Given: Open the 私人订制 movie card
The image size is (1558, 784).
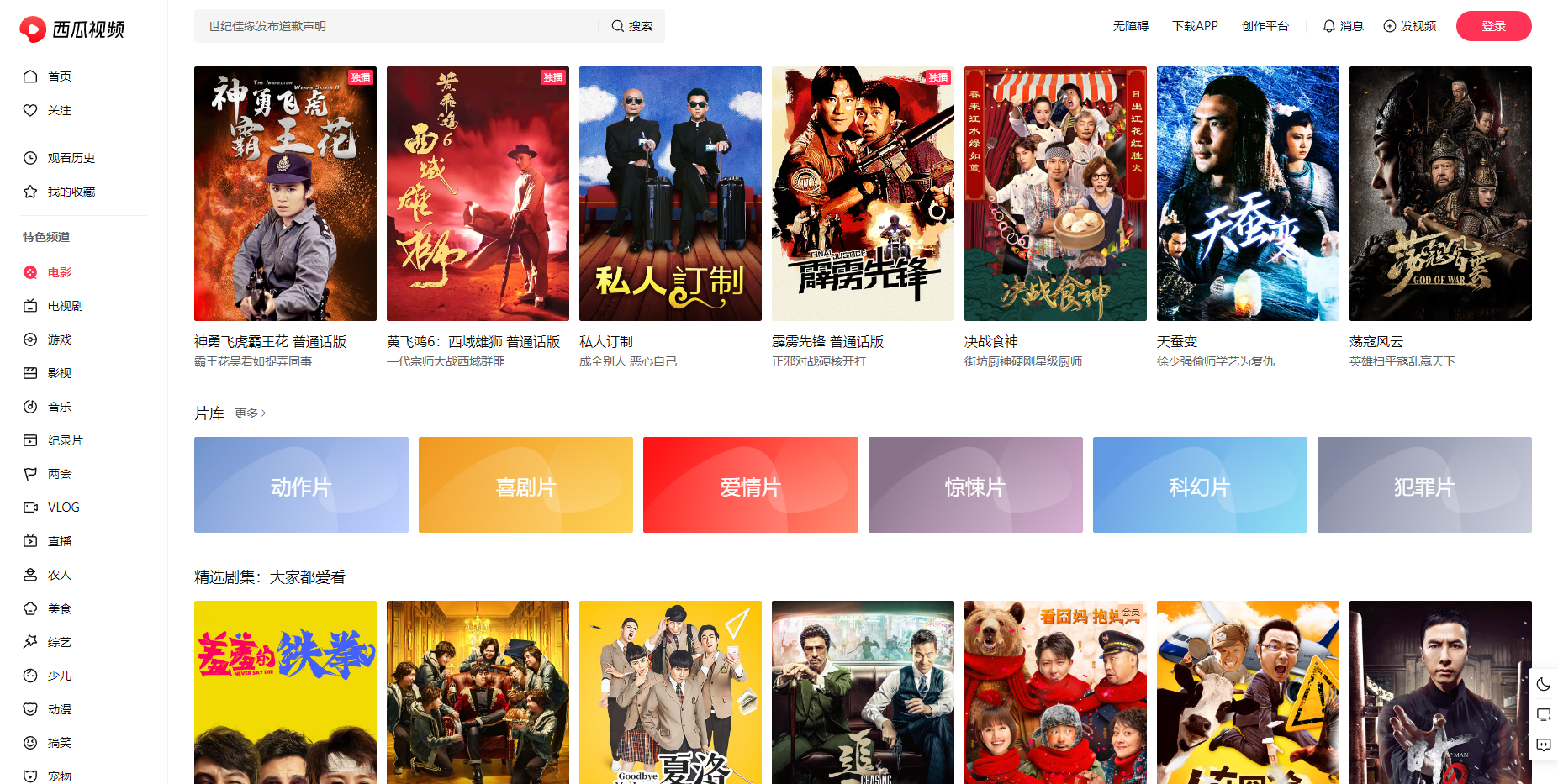Looking at the screenshot, I should [x=670, y=194].
